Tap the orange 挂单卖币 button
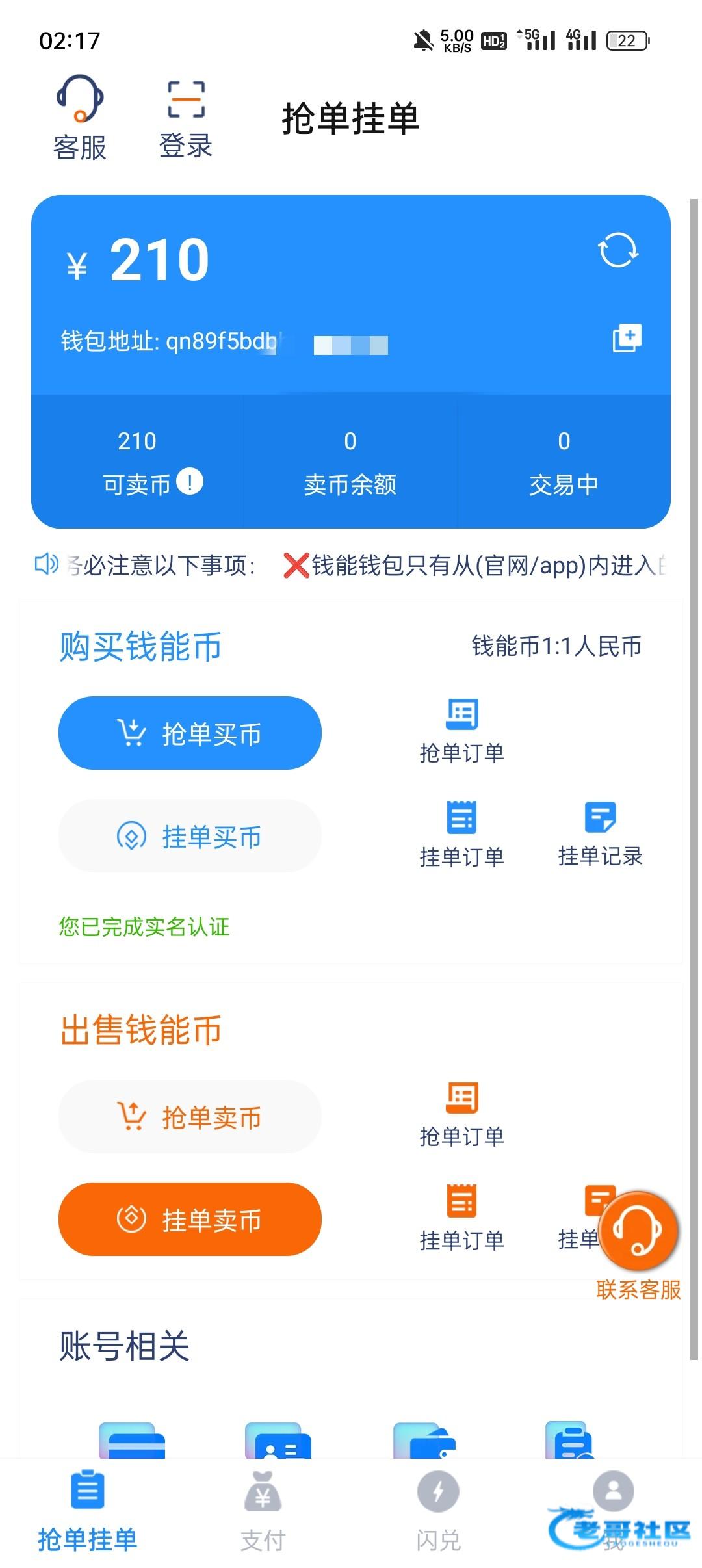Viewport: 702px width, 1568px height. click(x=190, y=1219)
